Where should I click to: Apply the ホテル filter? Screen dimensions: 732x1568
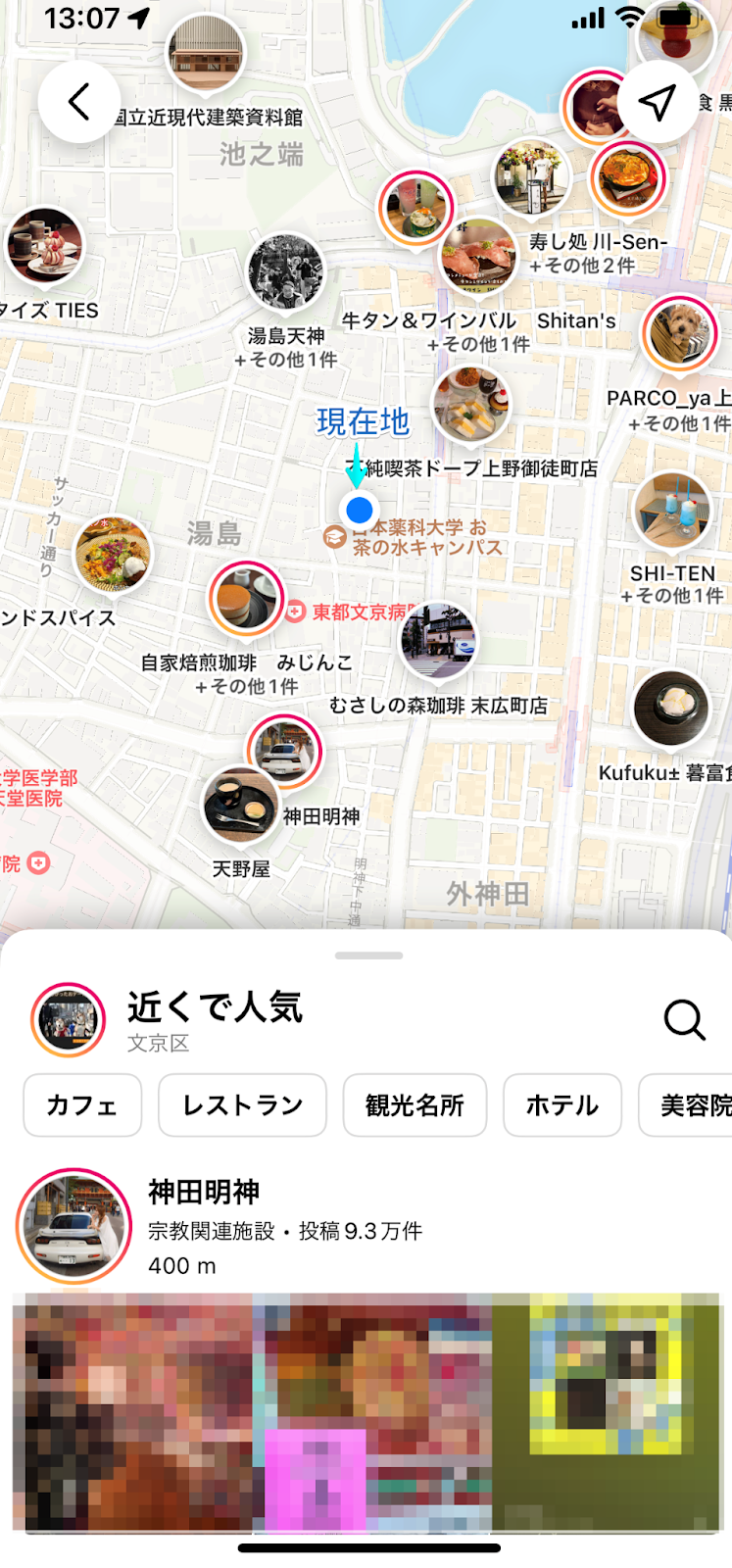pos(562,1105)
